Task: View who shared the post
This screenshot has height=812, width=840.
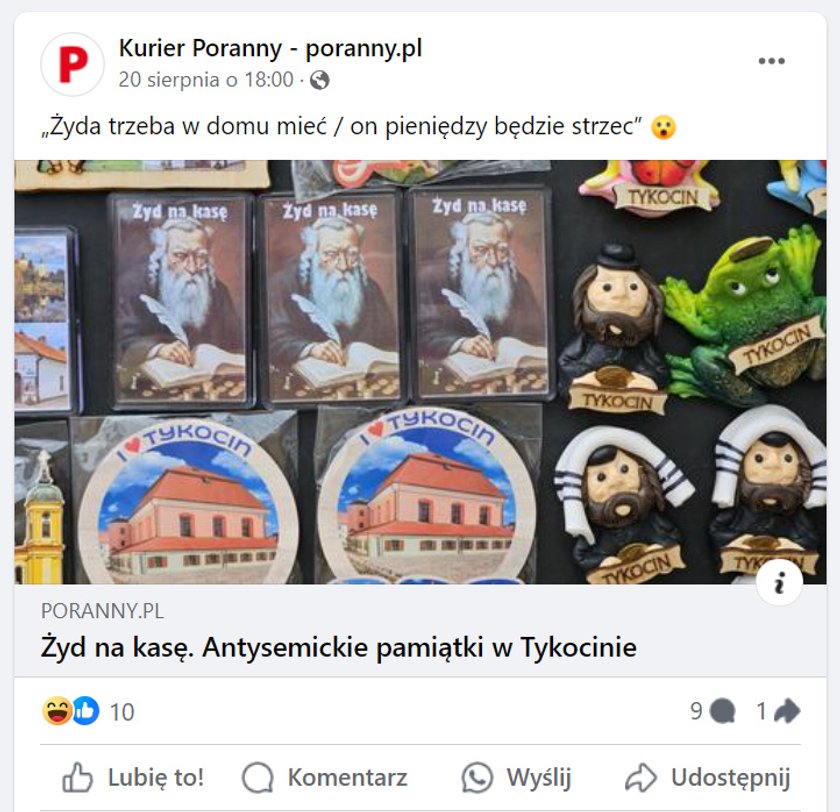Action: coord(778,711)
